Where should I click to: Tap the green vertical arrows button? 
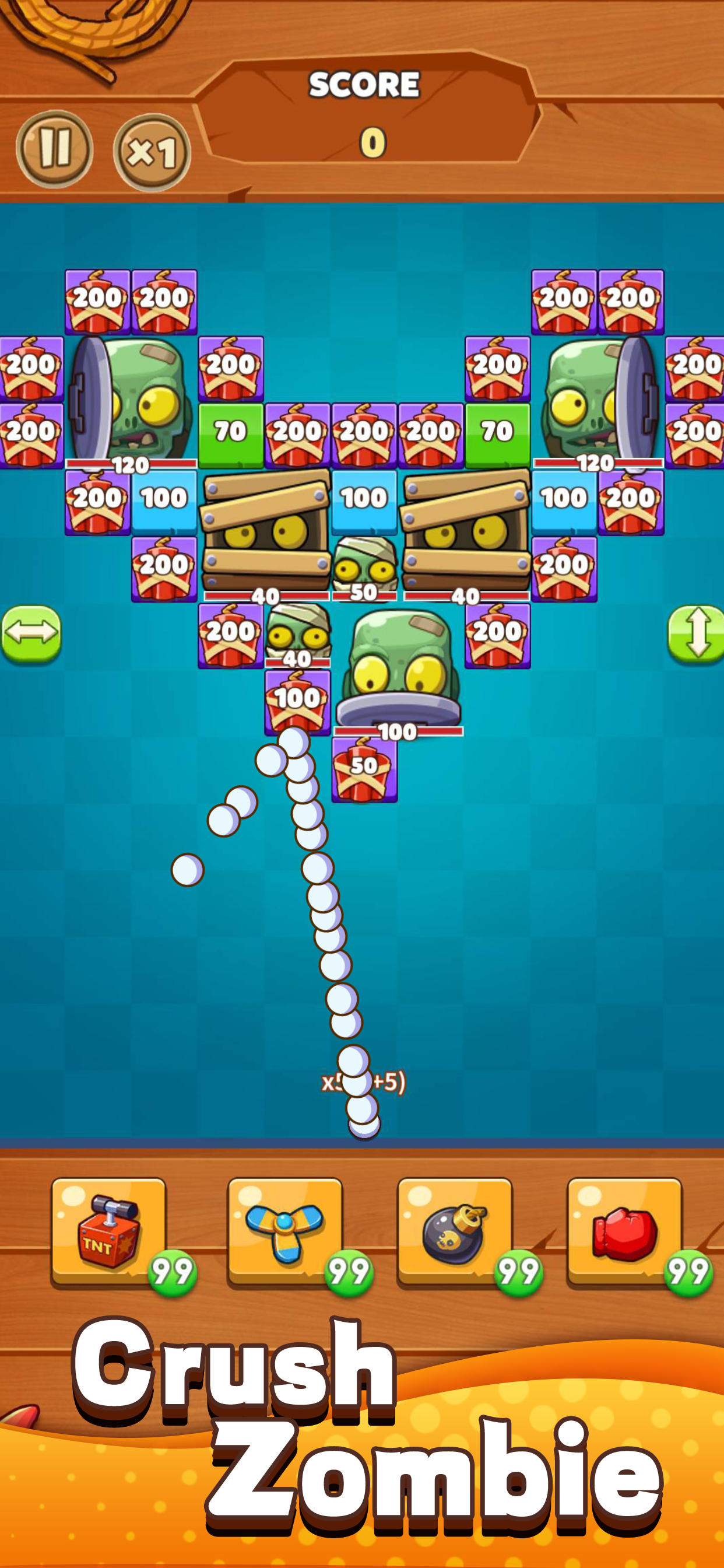pos(696,633)
